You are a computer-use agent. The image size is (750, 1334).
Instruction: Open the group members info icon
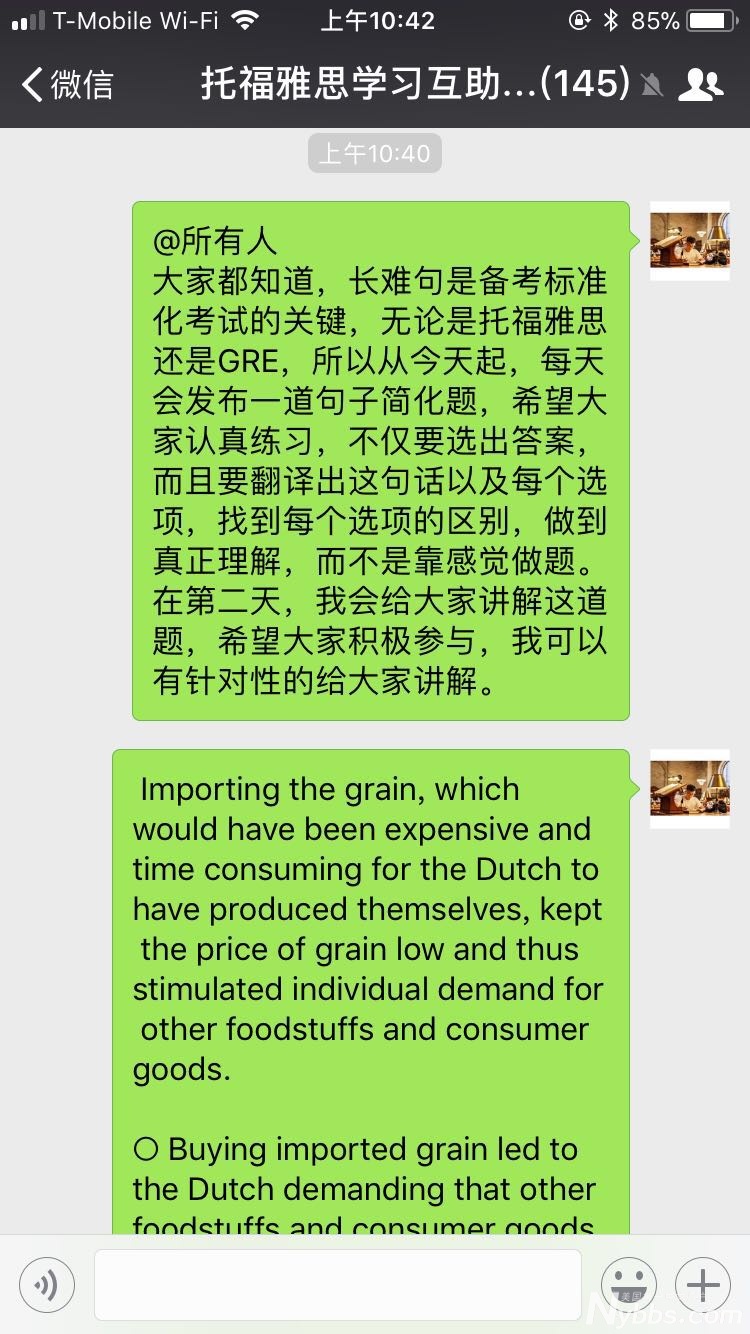[x=700, y=85]
